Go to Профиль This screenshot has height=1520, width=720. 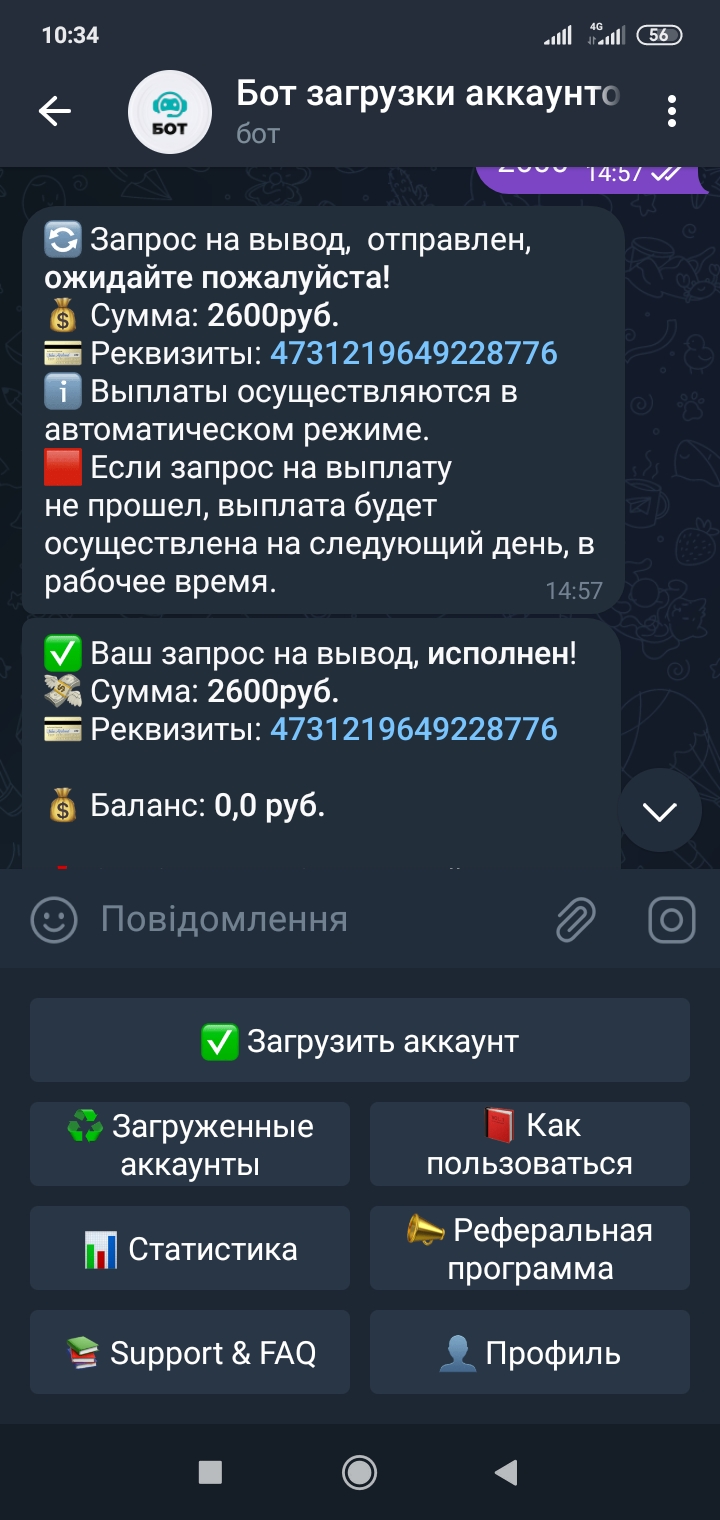point(530,1352)
